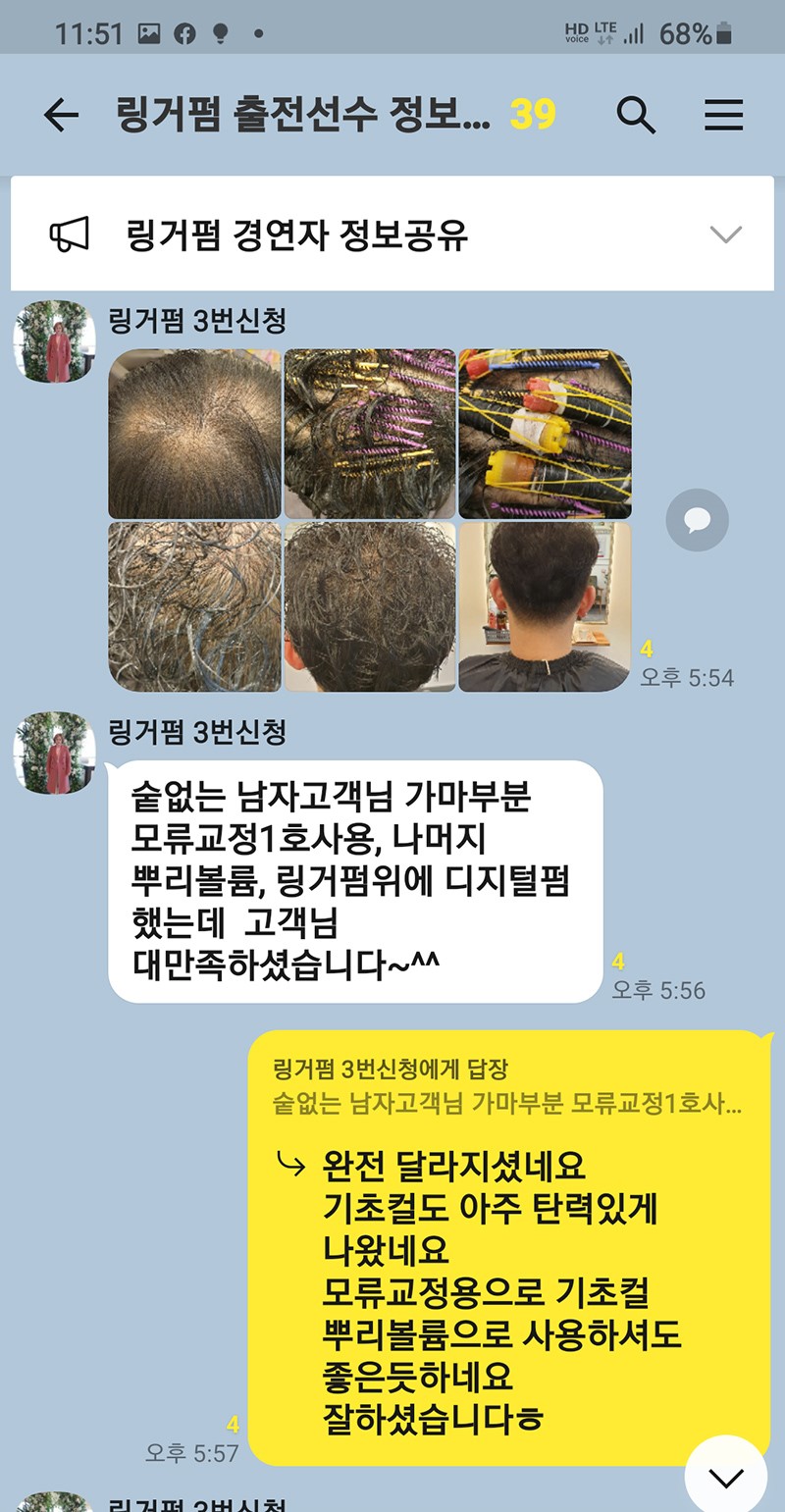785x1512 pixels.
Task: Open the purple perm rods photo
Action: [x=370, y=434]
